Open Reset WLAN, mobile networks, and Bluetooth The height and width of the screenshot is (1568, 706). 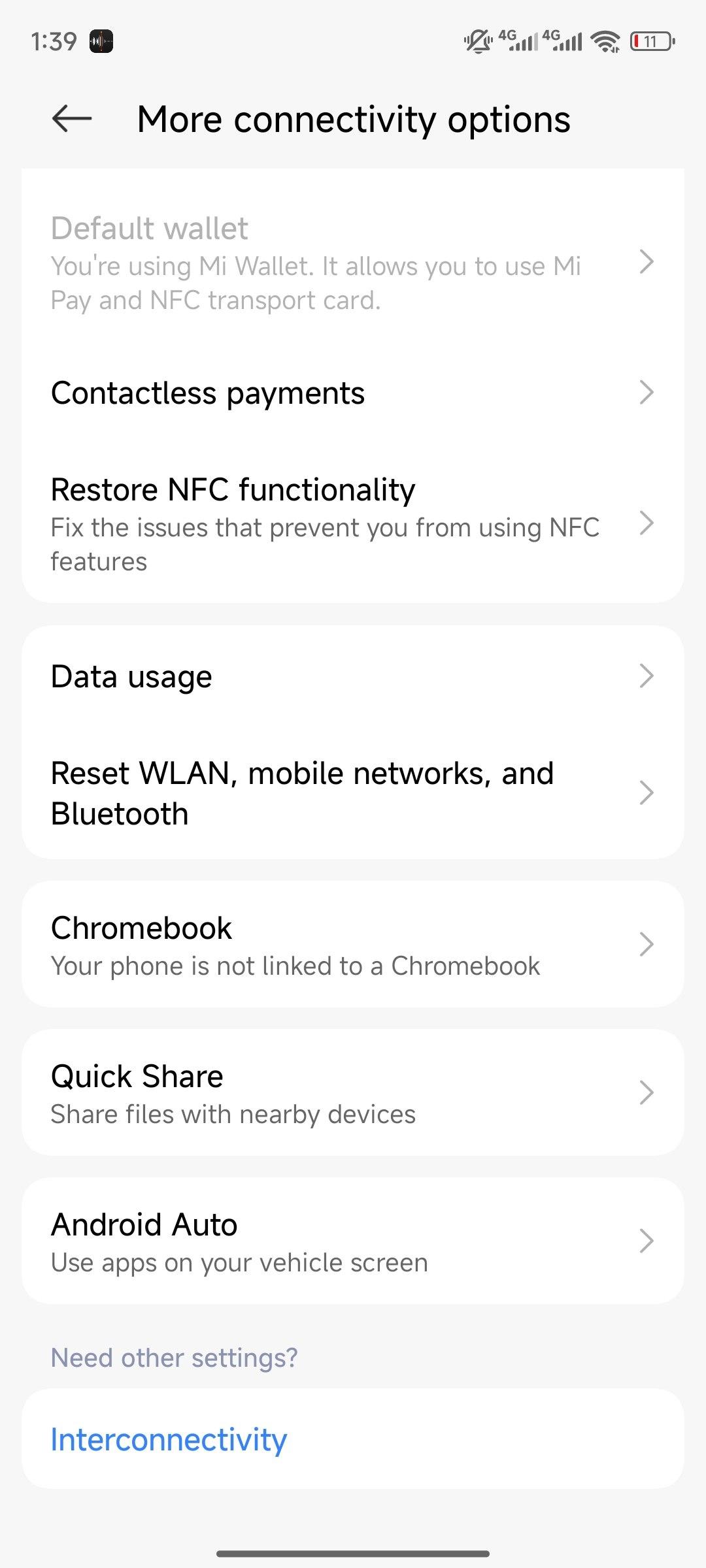pos(353,793)
